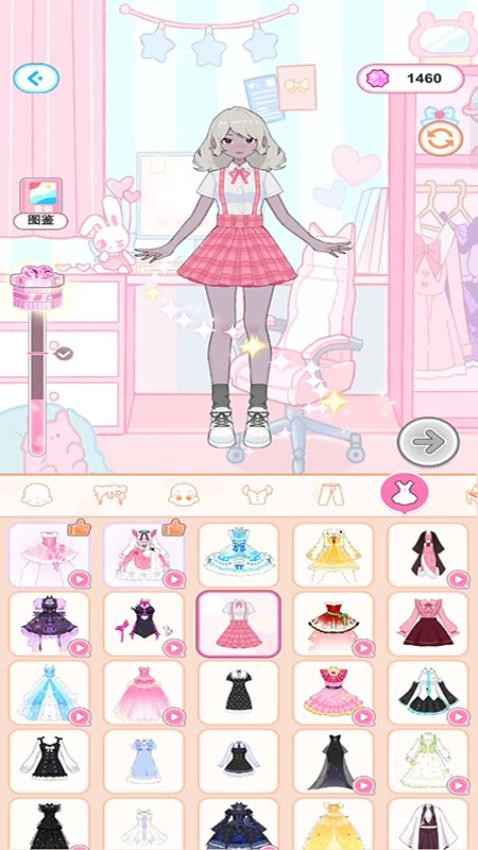The width and height of the screenshot is (478, 850).
Task: Add gems via the 1460 currency pill
Action: click(x=410, y=79)
